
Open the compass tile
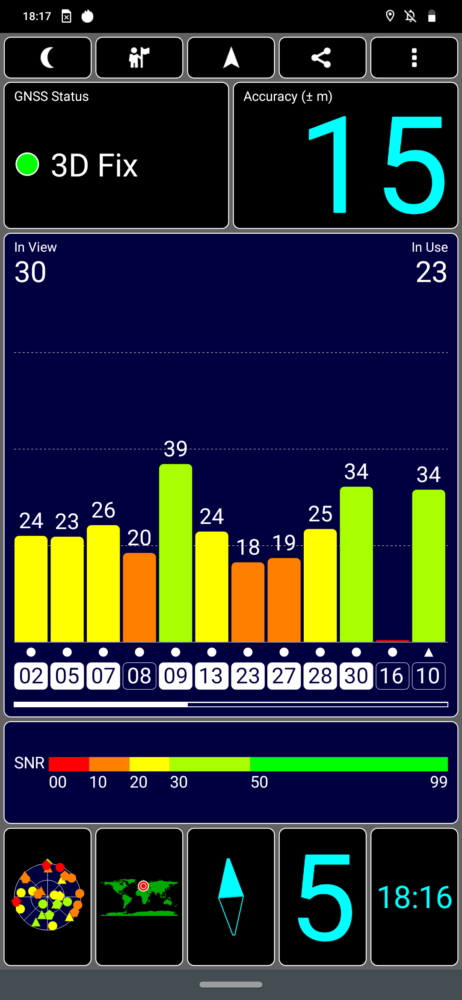tap(231, 897)
